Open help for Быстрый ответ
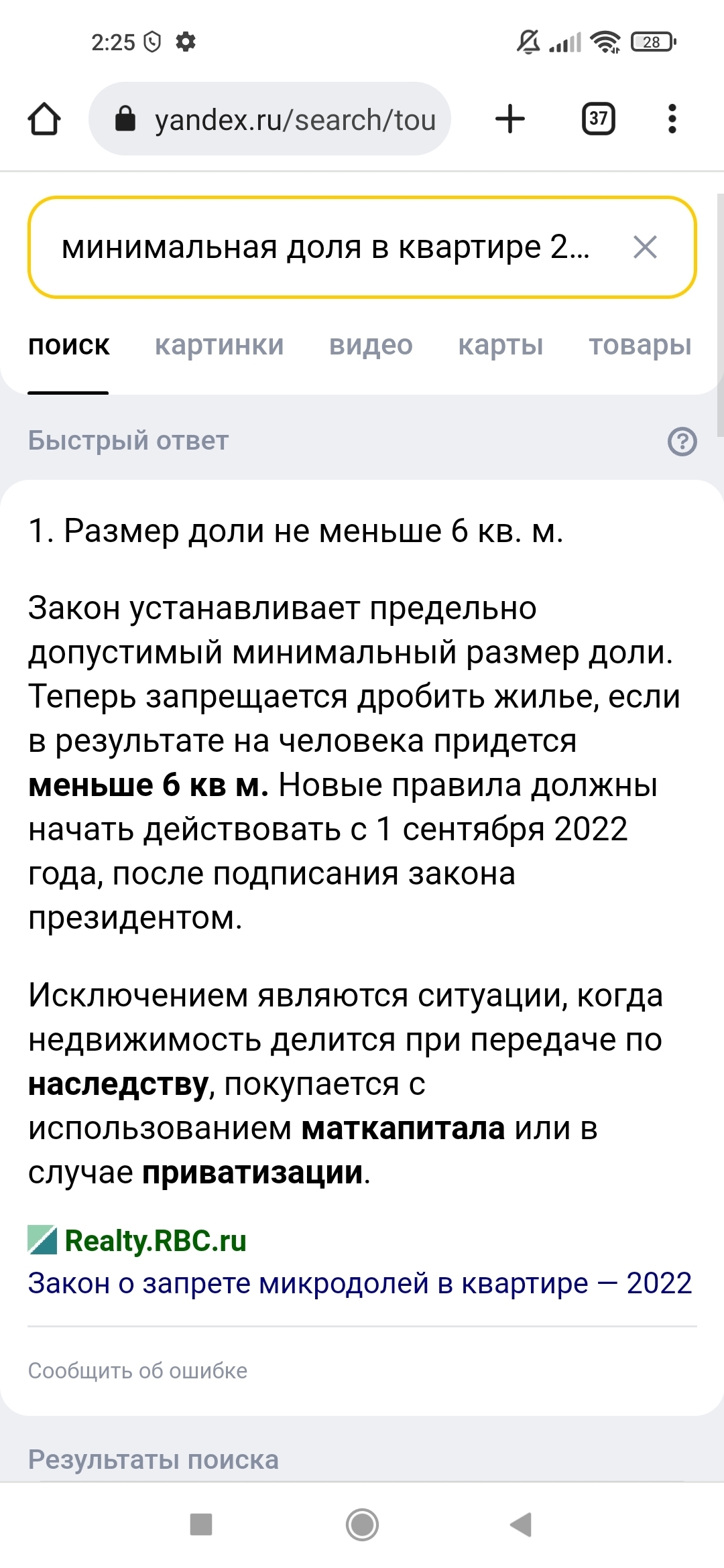The width and height of the screenshot is (724, 1568). click(x=682, y=442)
